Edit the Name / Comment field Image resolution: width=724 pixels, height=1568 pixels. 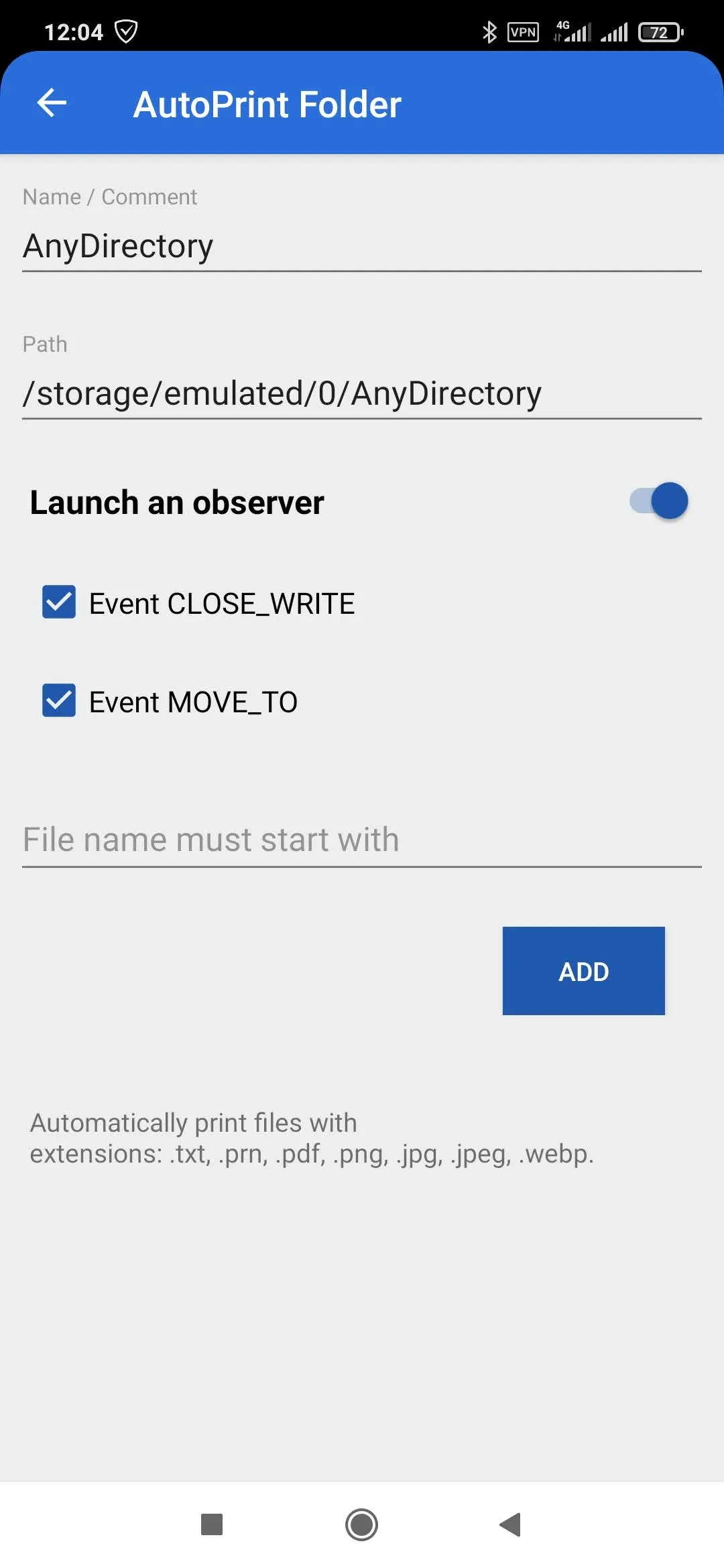(x=361, y=246)
